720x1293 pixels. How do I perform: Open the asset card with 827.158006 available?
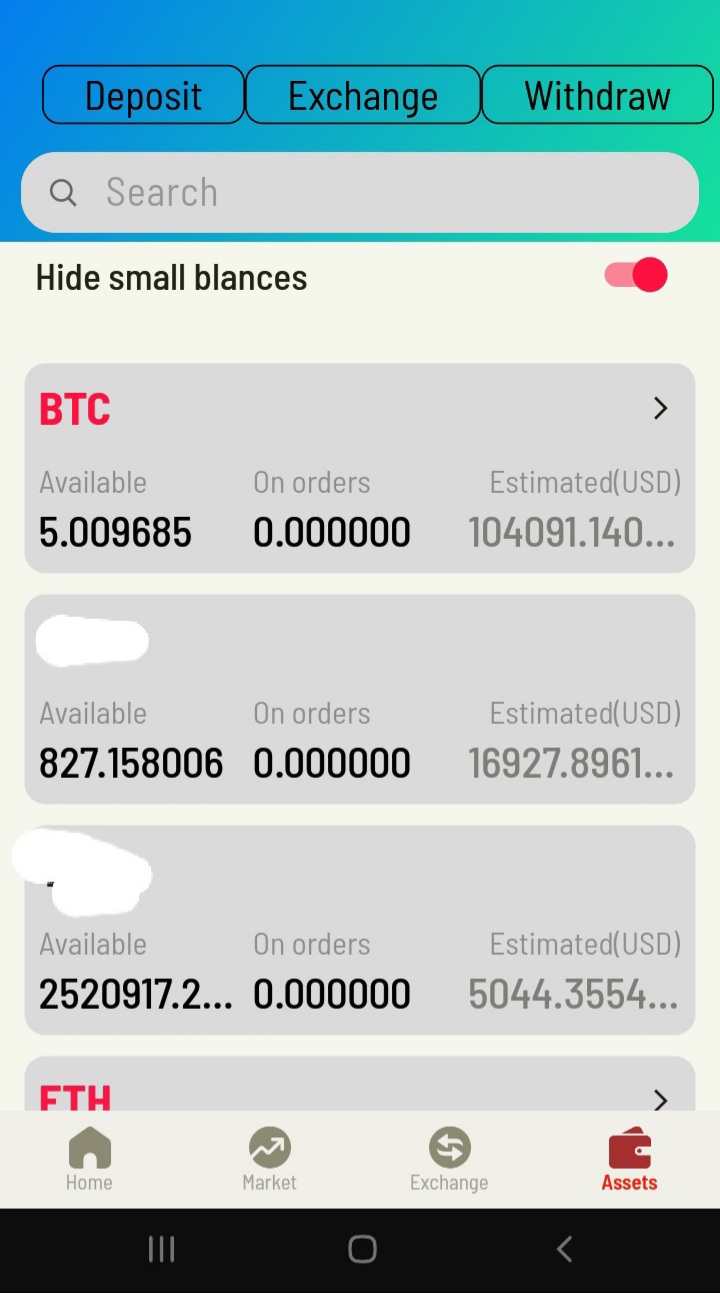[360, 699]
